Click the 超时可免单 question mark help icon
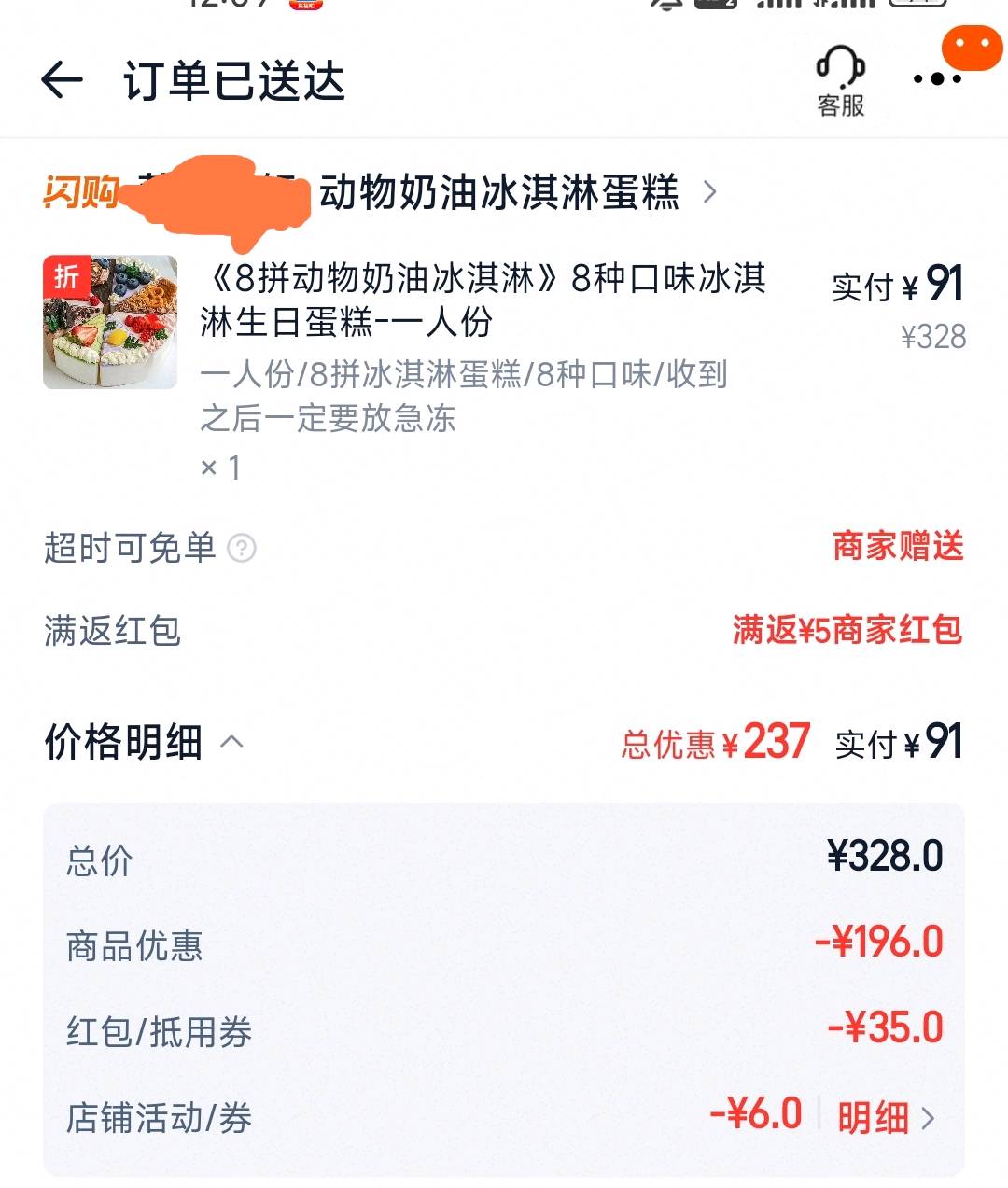Screen dimensions: 1008x1188 244,550
